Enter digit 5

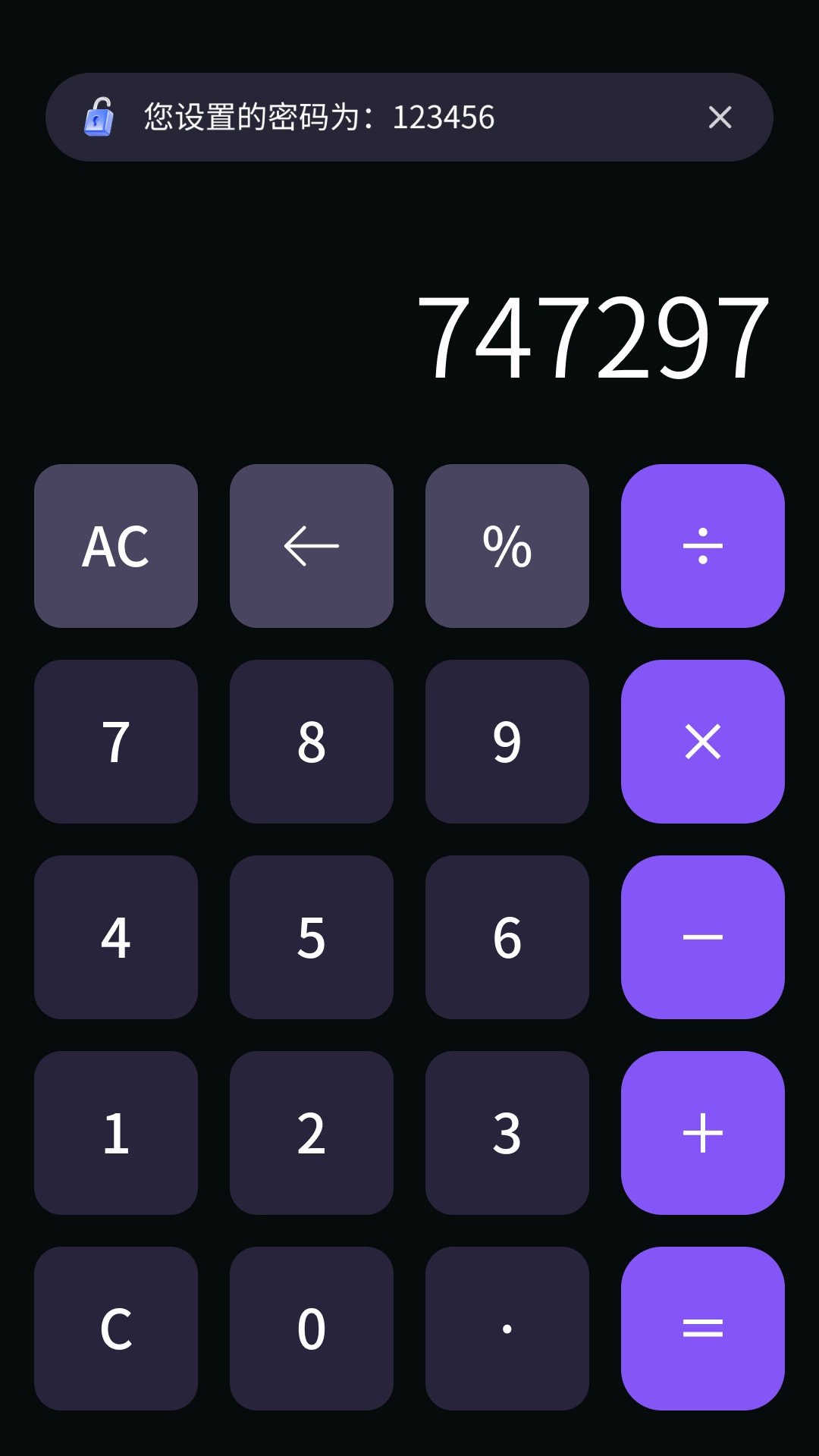coord(312,937)
